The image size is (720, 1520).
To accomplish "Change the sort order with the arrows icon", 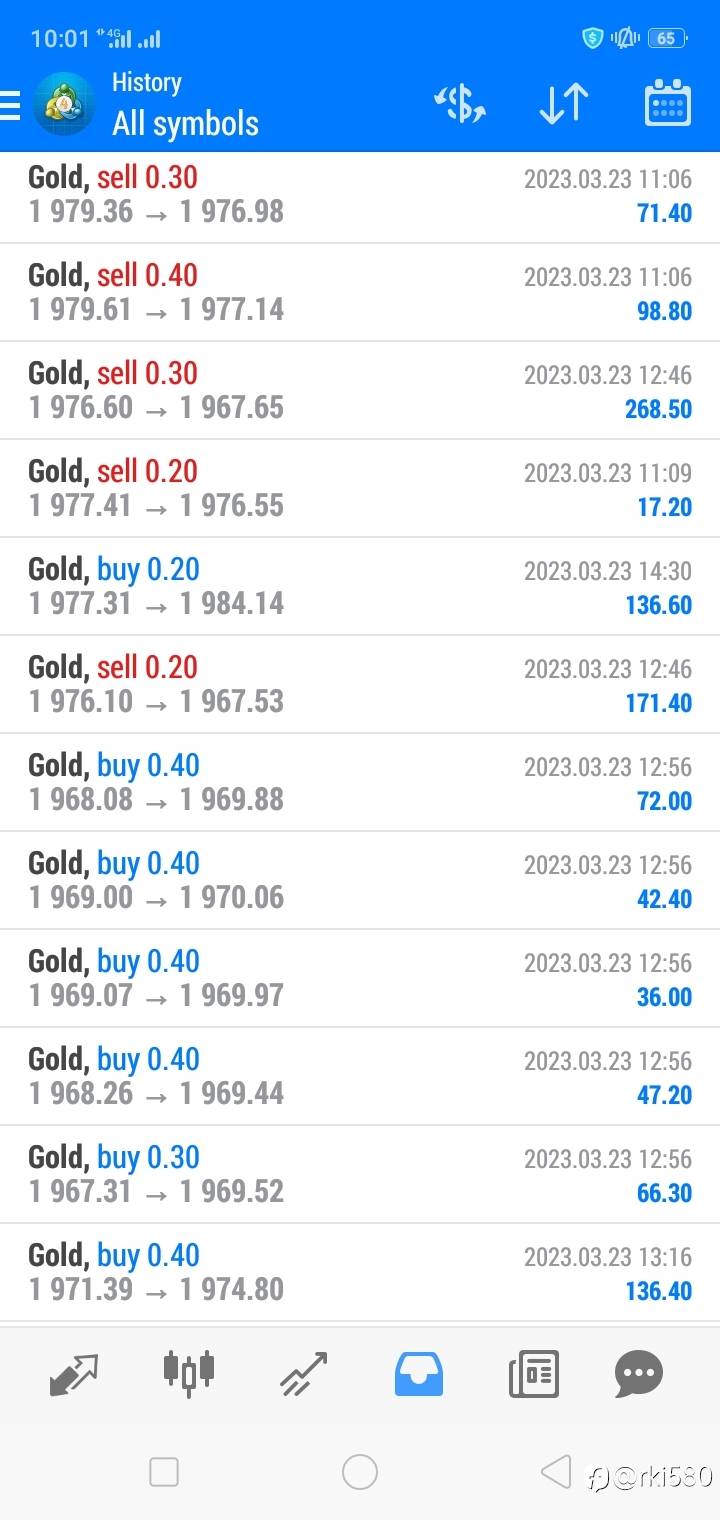I will click(564, 104).
